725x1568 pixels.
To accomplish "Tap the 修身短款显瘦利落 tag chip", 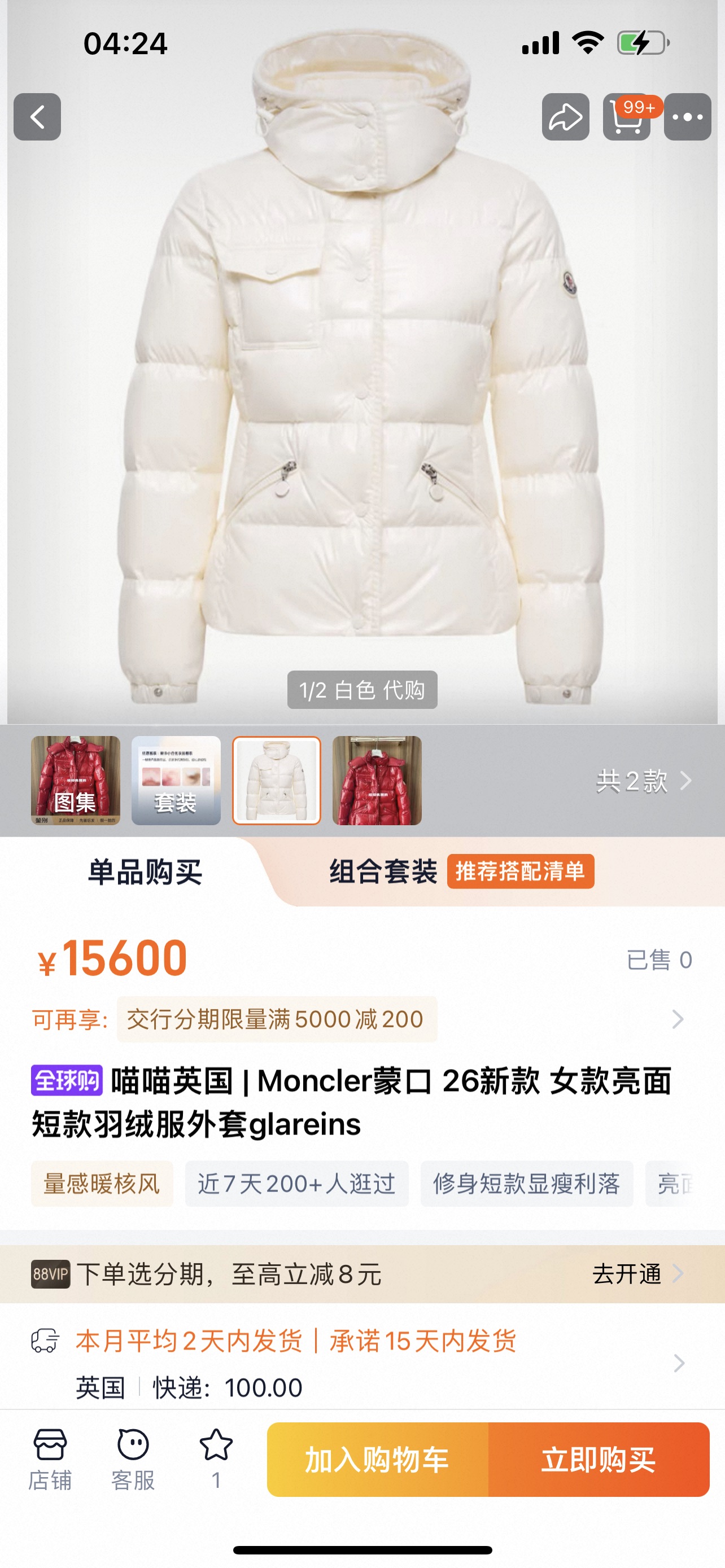I will (x=526, y=1183).
